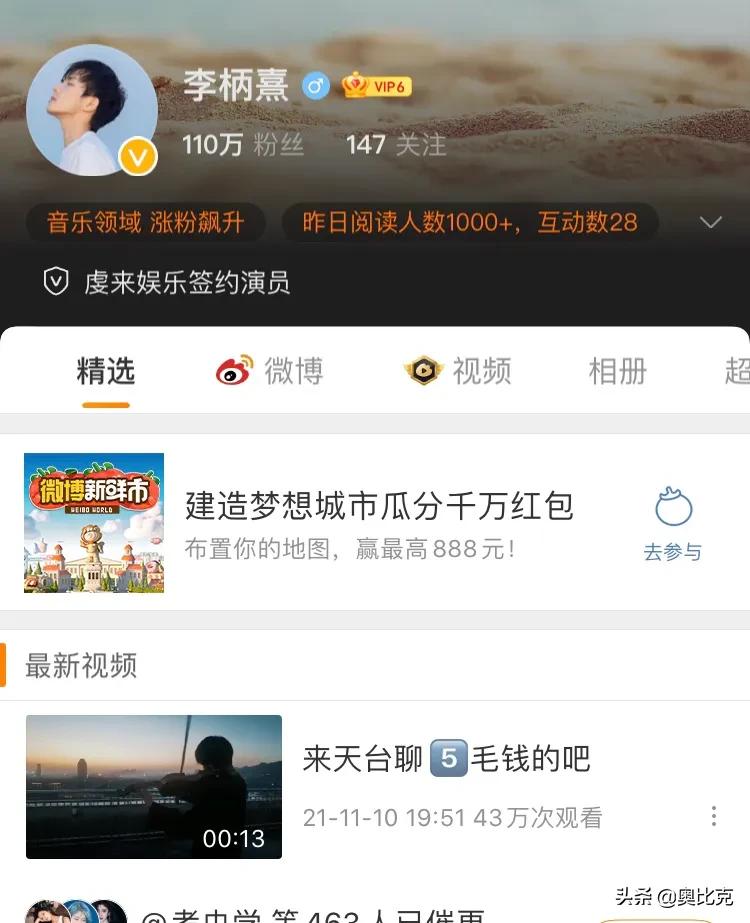Click the video camera icon beside 视频

click(424, 371)
